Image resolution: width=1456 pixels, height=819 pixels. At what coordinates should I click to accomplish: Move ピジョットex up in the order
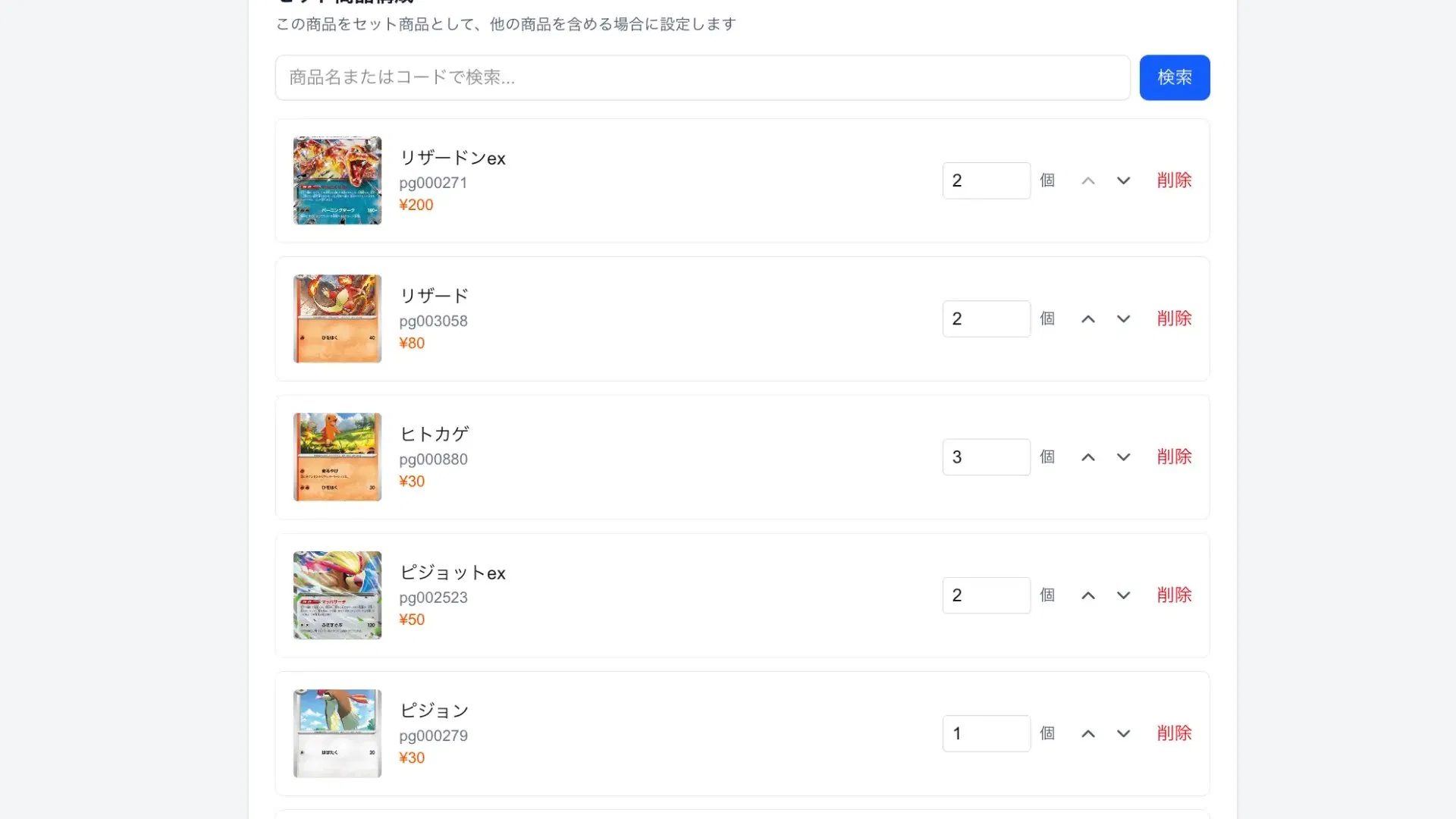[x=1087, y=595]
